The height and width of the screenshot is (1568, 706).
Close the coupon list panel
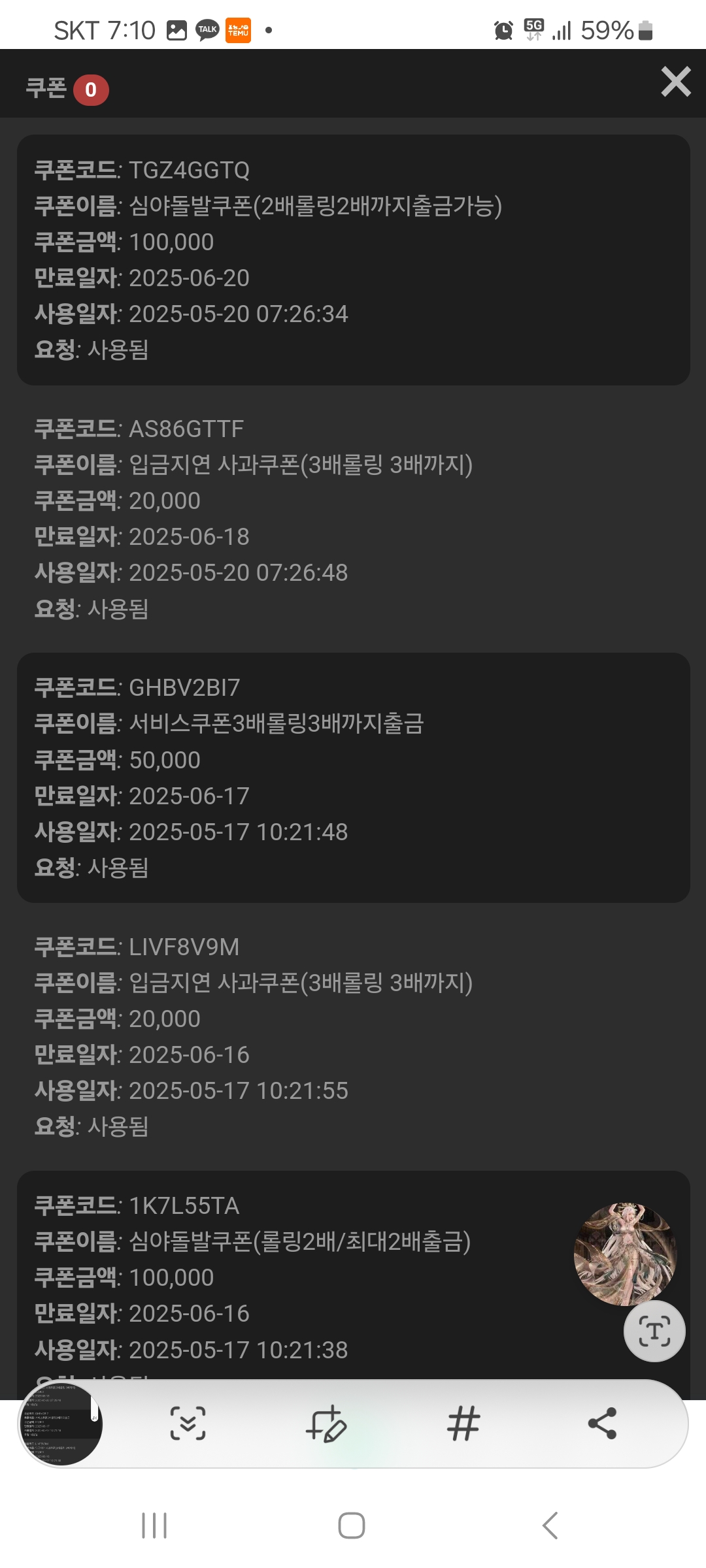click(x=676, y=82)
